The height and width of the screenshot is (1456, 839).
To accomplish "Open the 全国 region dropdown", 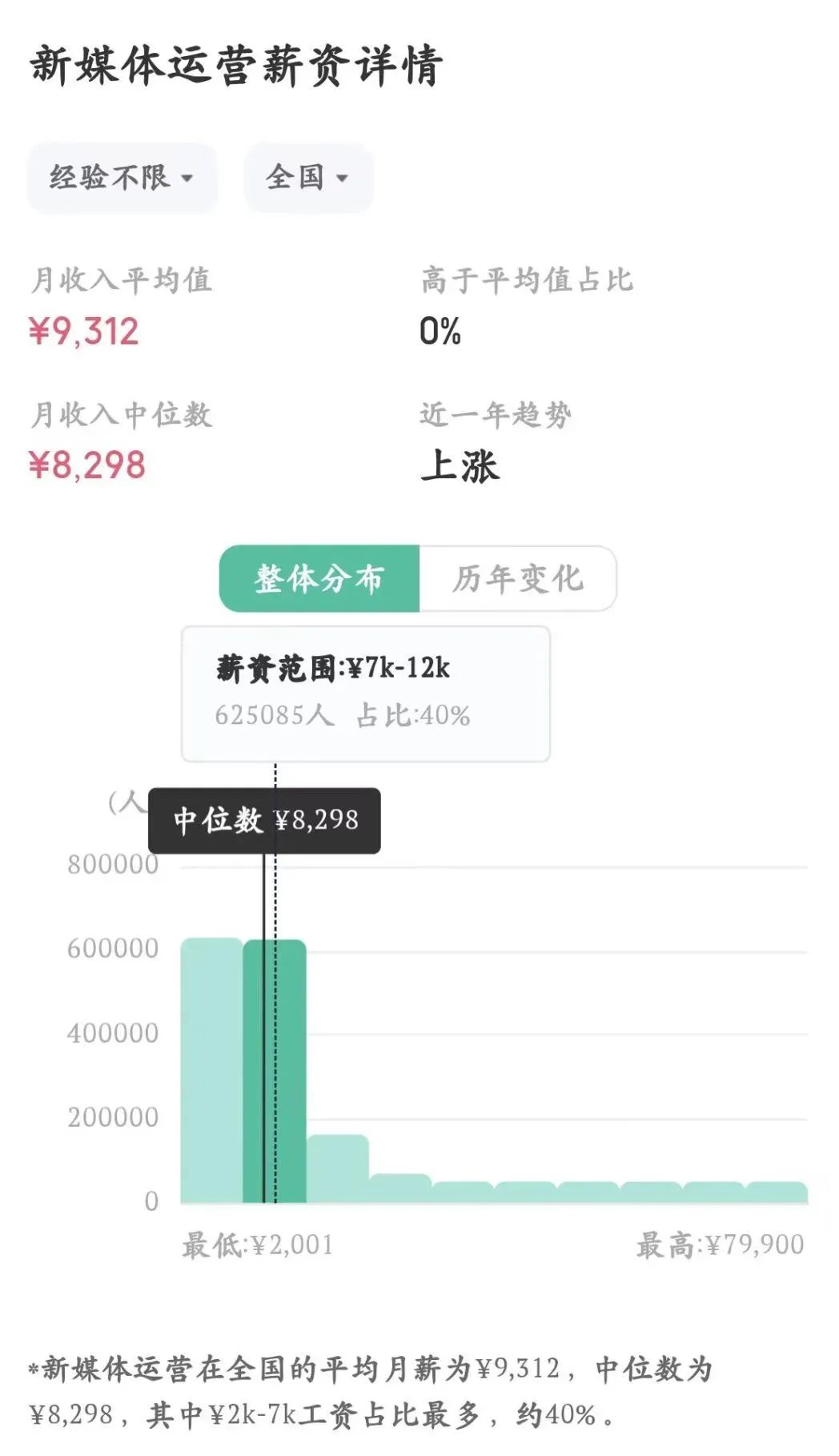I will (308, 178).
